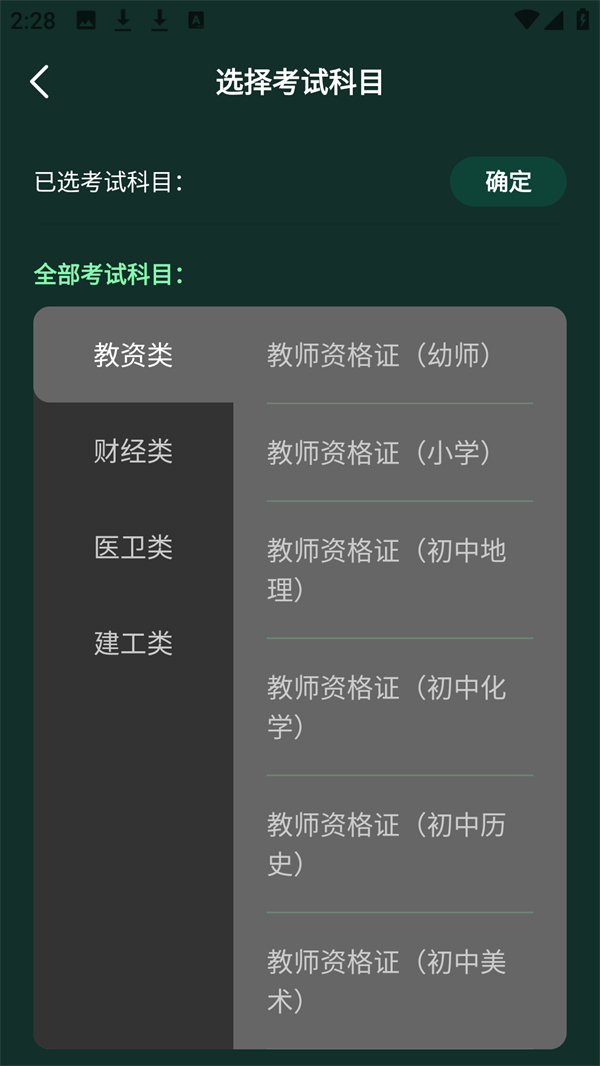
Task: Confirm selection with 确定 button
Action: tap(508, 182)
